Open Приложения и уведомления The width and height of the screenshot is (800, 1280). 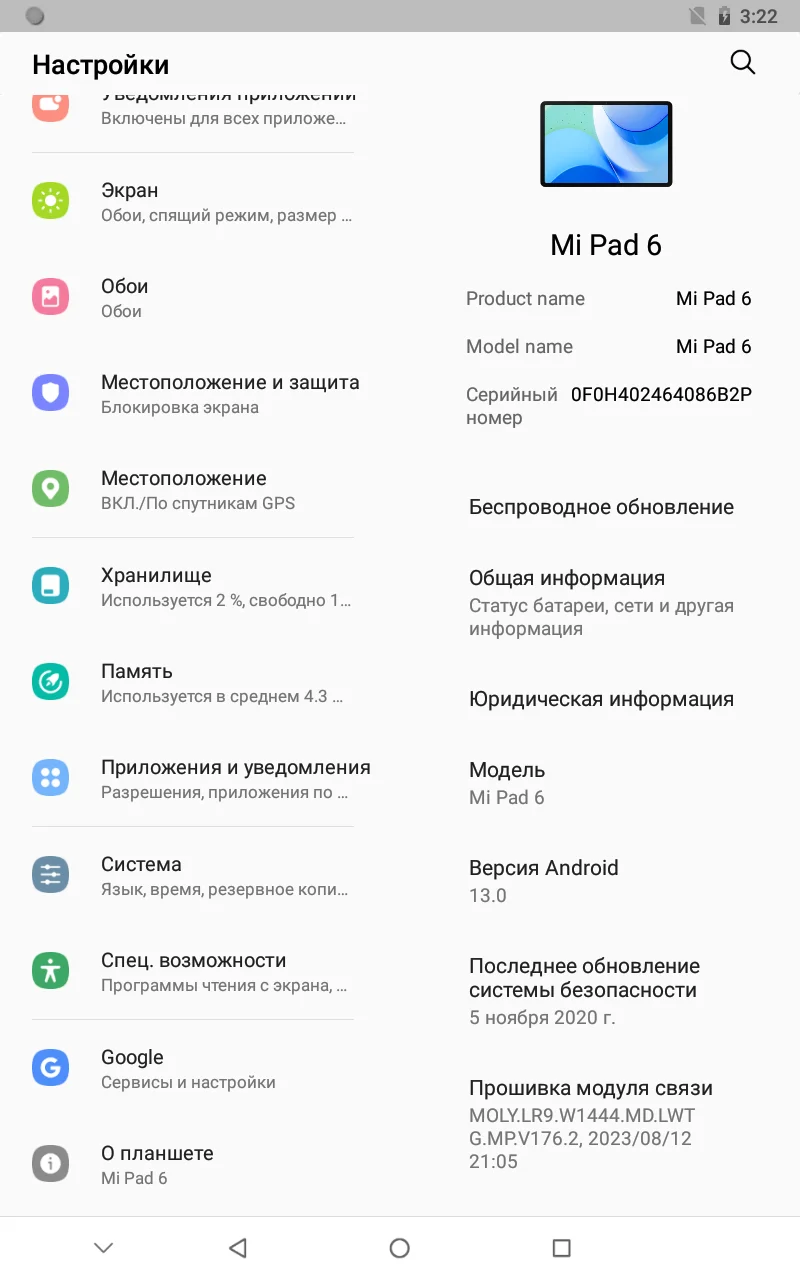[x=192, y=778]
